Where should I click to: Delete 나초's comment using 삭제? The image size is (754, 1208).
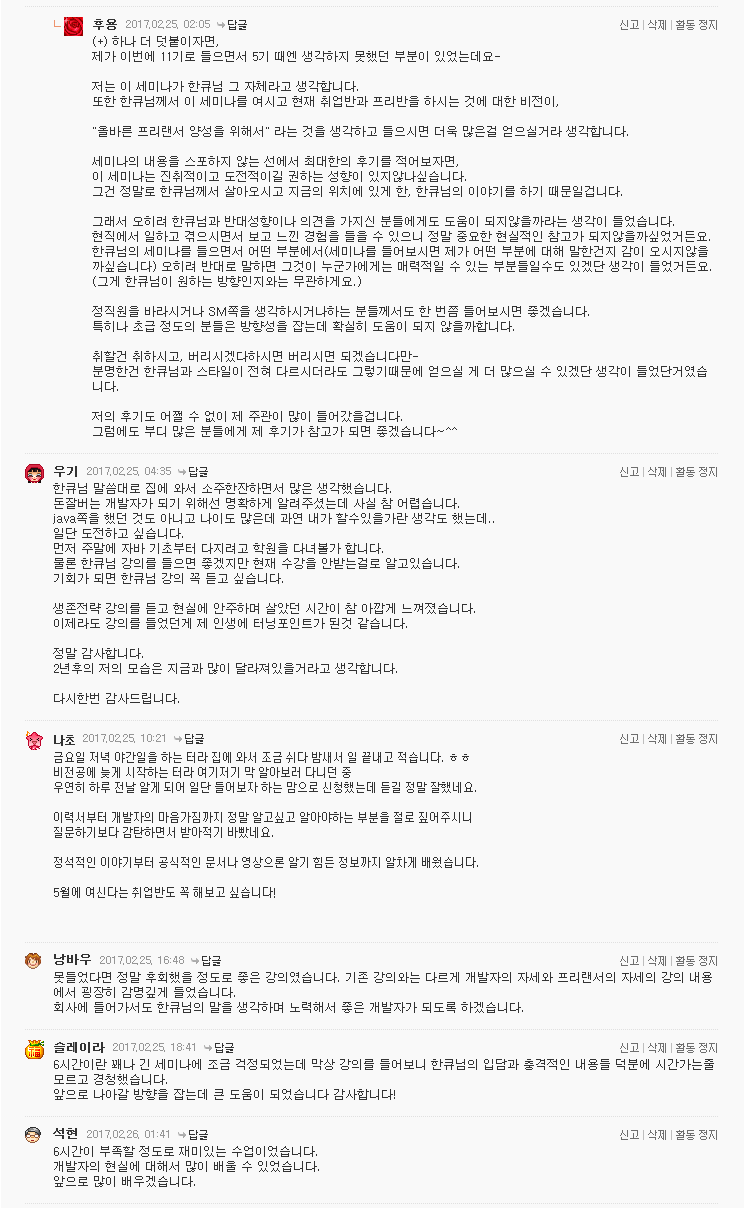point(656,739)
